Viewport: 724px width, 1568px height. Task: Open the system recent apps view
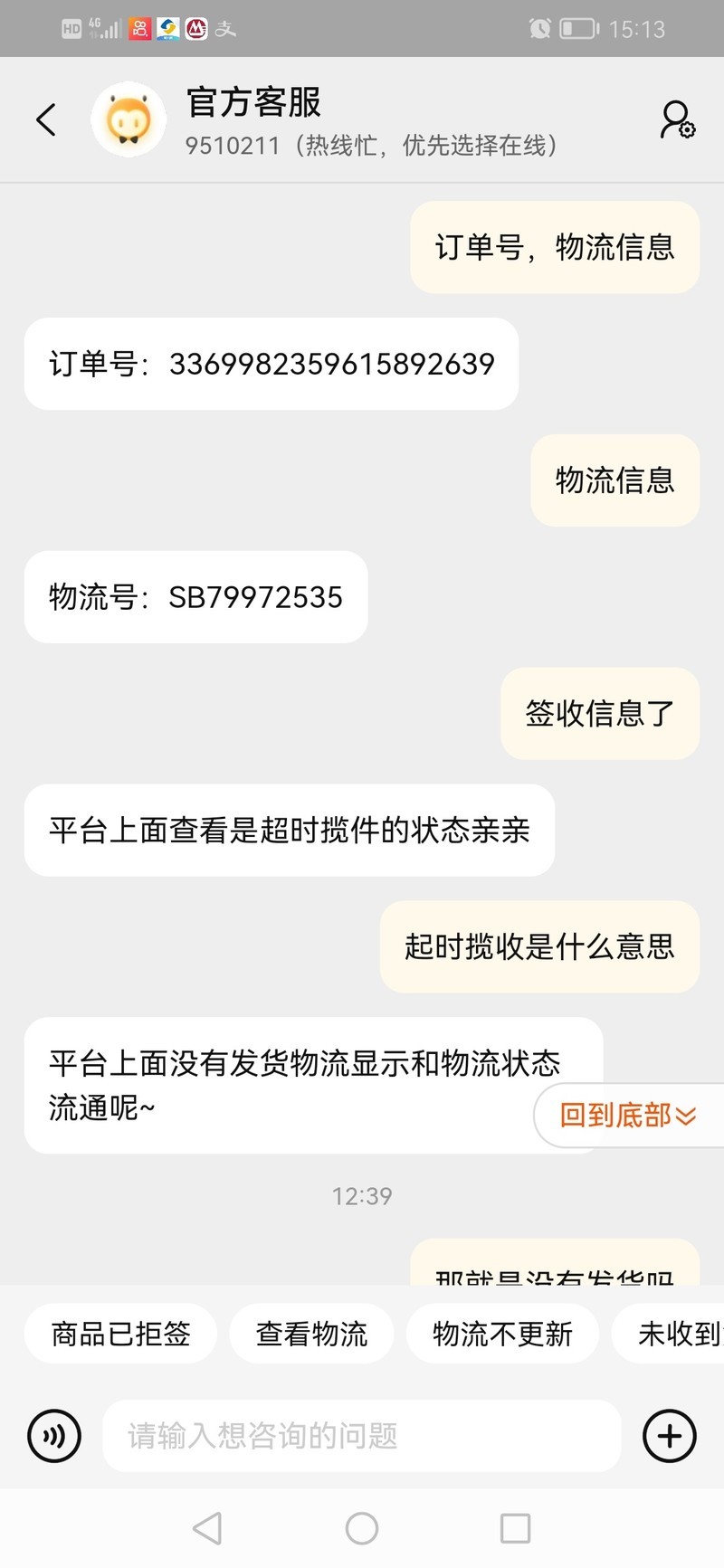tap(515, 1528)
